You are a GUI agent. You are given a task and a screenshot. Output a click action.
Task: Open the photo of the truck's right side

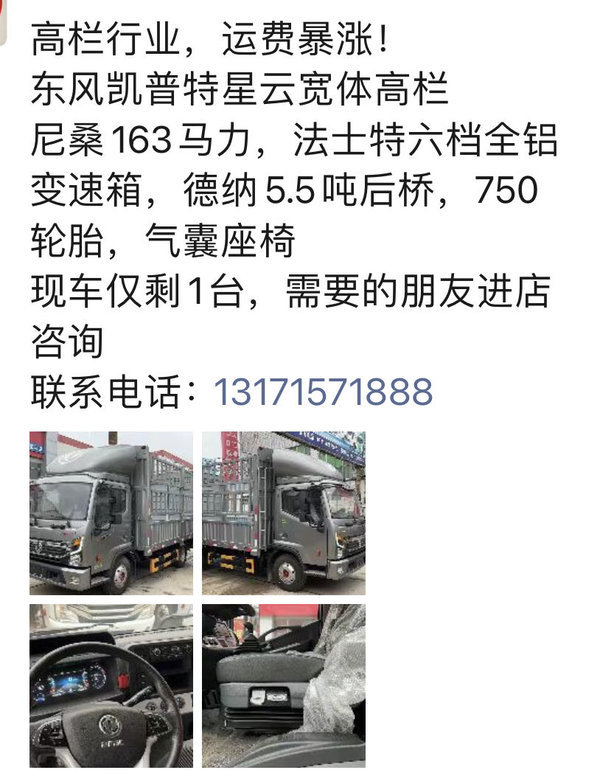[x=283, y=513]
